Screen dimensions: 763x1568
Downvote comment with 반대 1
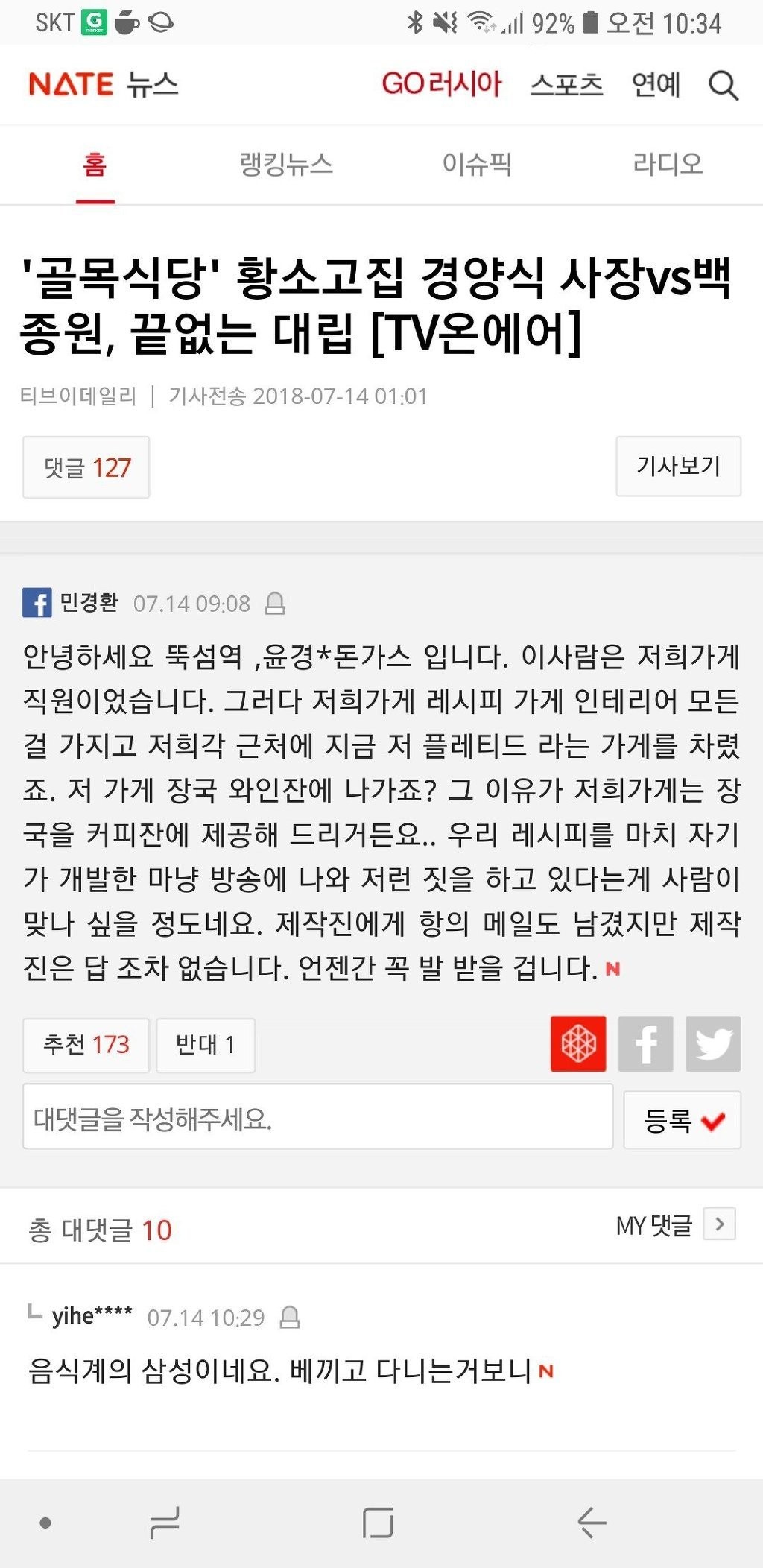(x=206, y=1045)
